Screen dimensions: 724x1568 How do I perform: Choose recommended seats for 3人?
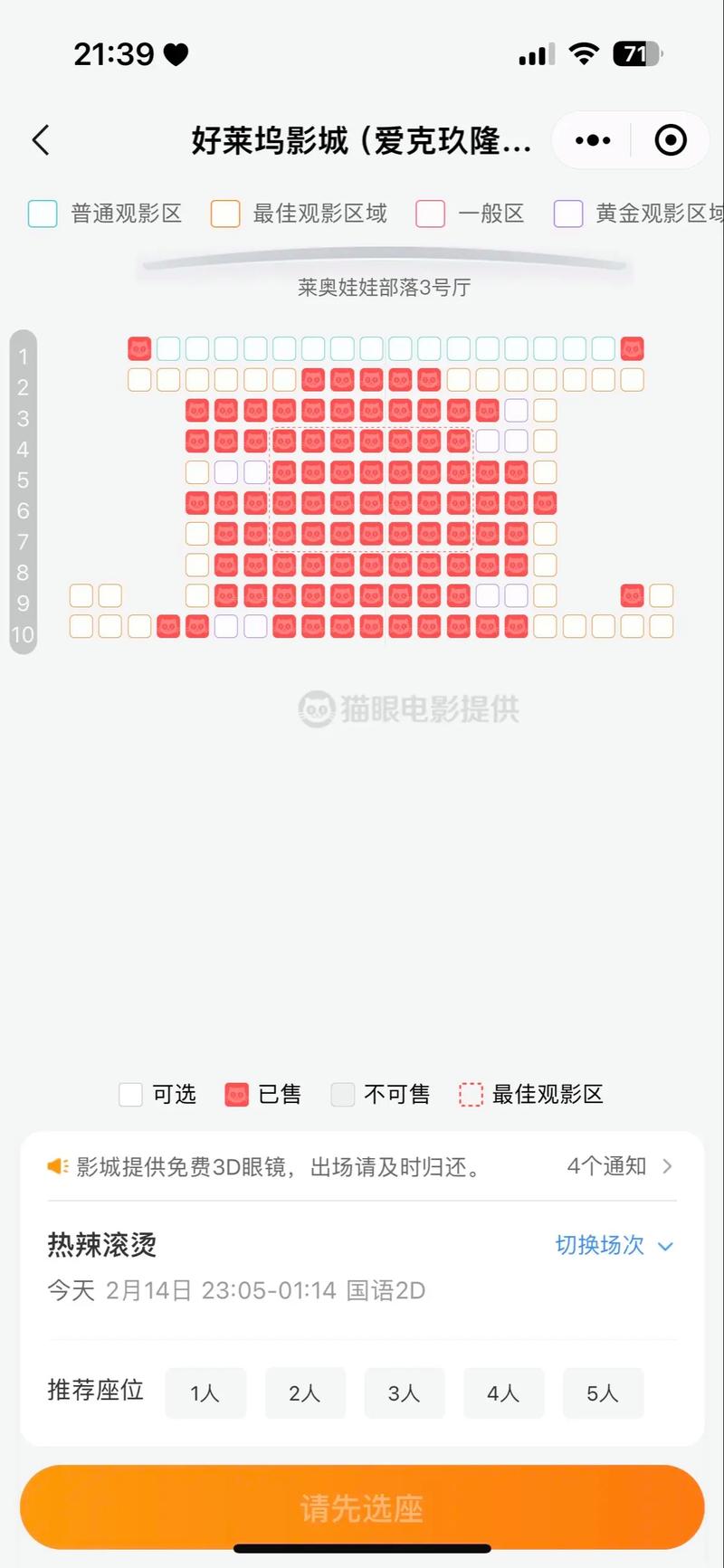pyautogui.click(x=405, y=1392)
